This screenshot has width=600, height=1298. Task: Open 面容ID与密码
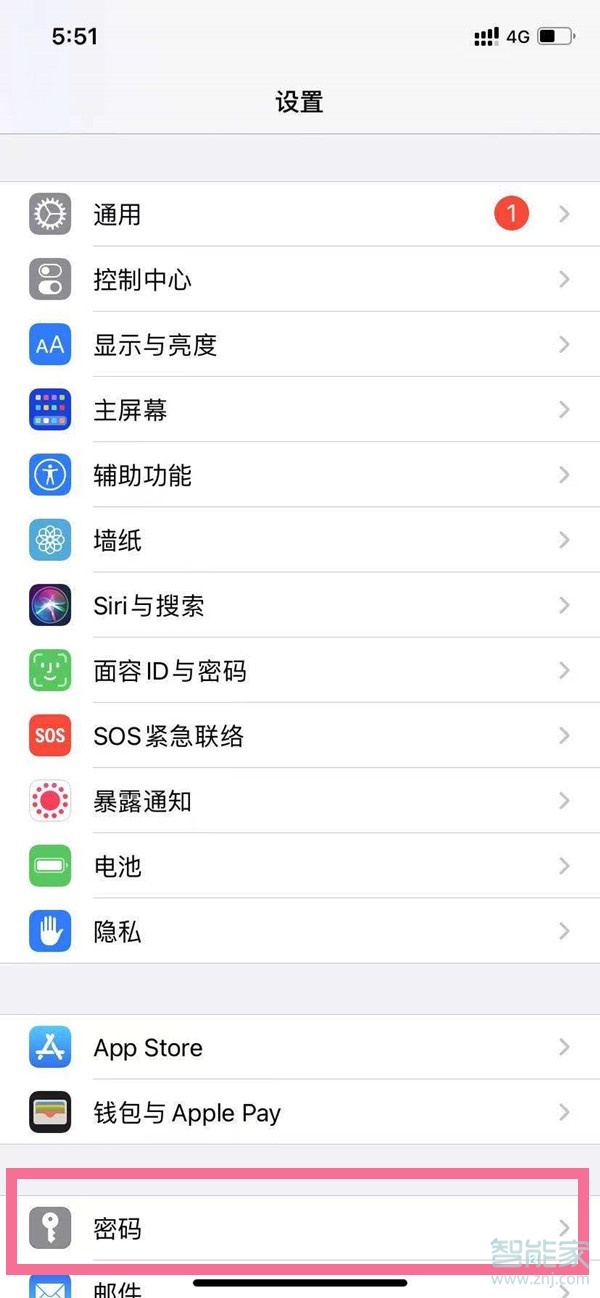tap(300, 670)
